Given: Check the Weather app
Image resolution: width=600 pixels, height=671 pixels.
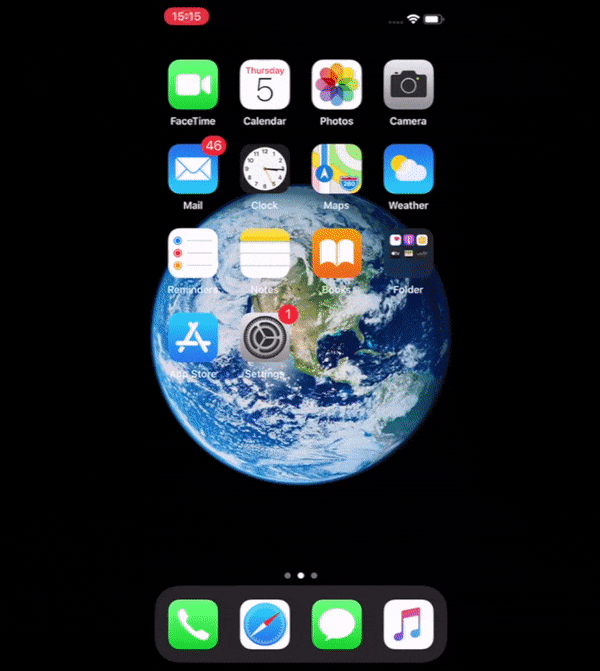Looking at the screenshot, I should click(409, 169).
